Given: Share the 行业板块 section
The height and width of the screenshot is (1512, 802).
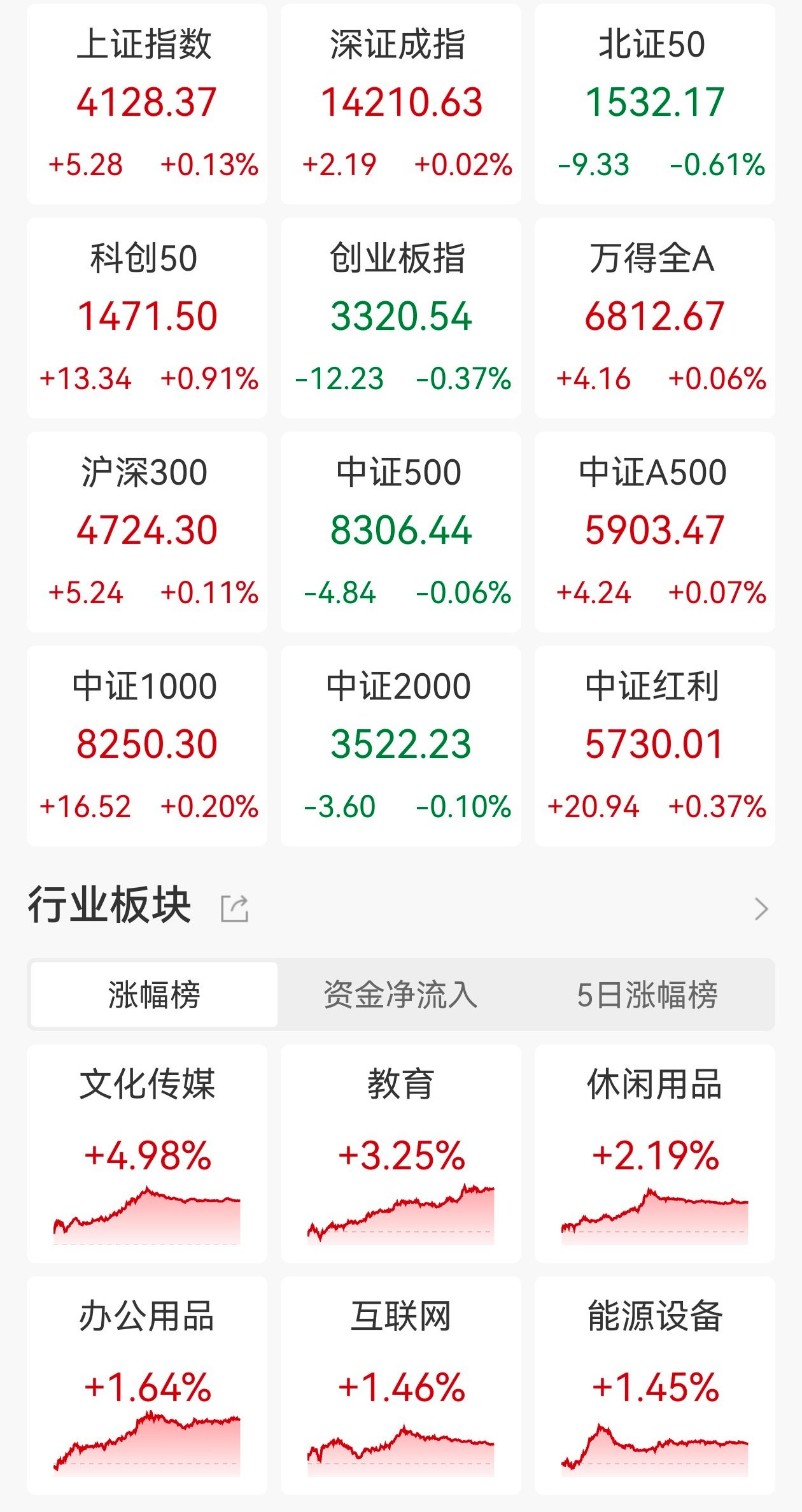Looking at the screenshot, I should pos(234,908).
